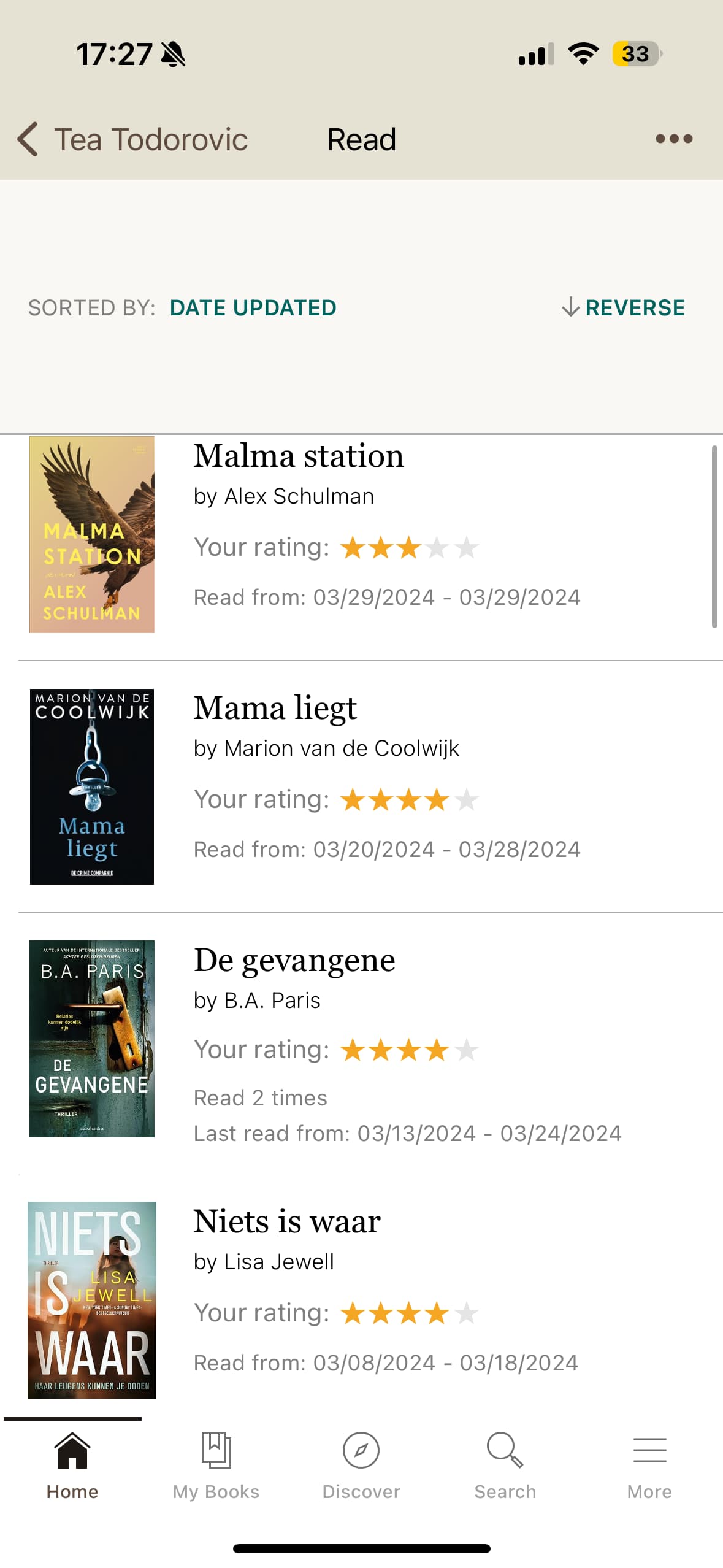
Task: Switch to the Home tab
Action: tap(72, 1466)
